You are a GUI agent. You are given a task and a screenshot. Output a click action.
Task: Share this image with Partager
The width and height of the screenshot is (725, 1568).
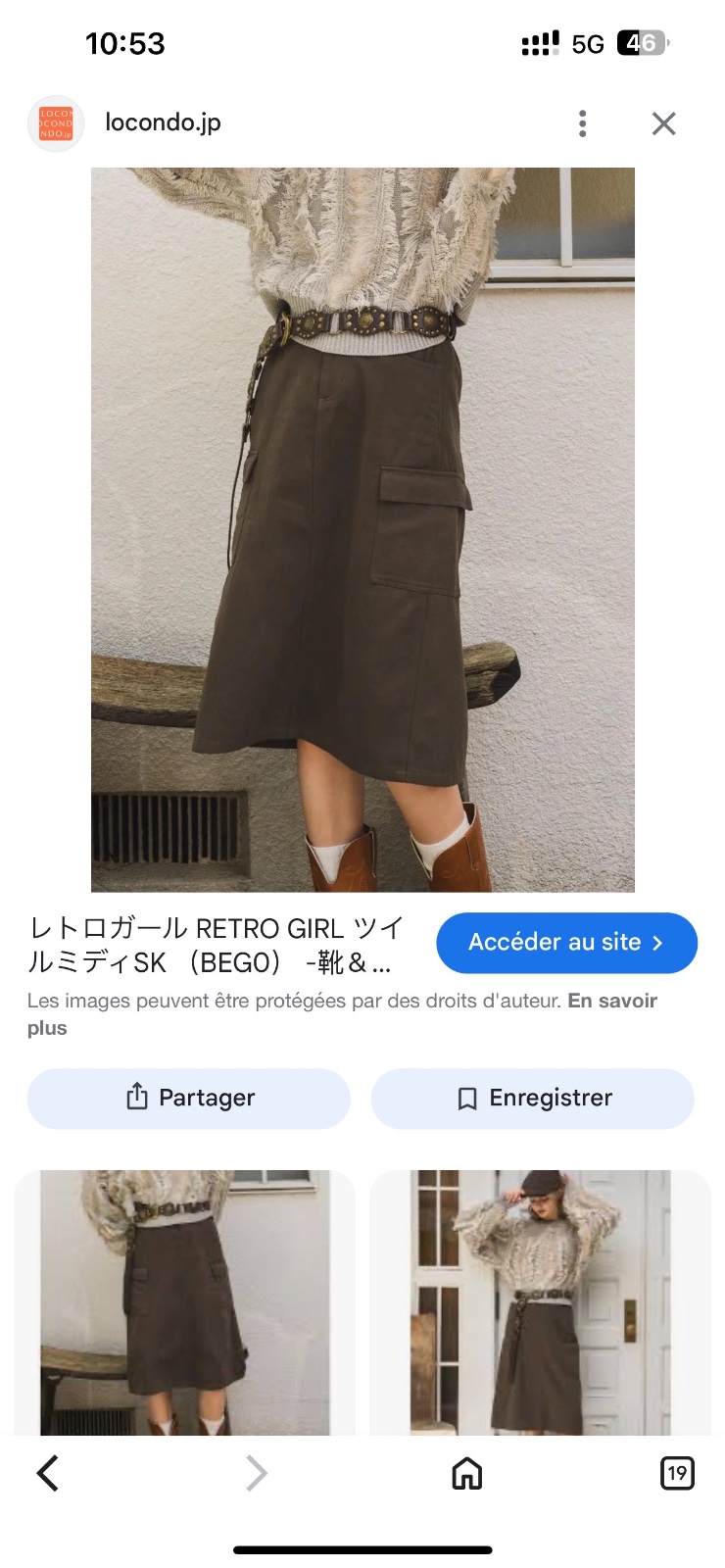pos(189,1098)
